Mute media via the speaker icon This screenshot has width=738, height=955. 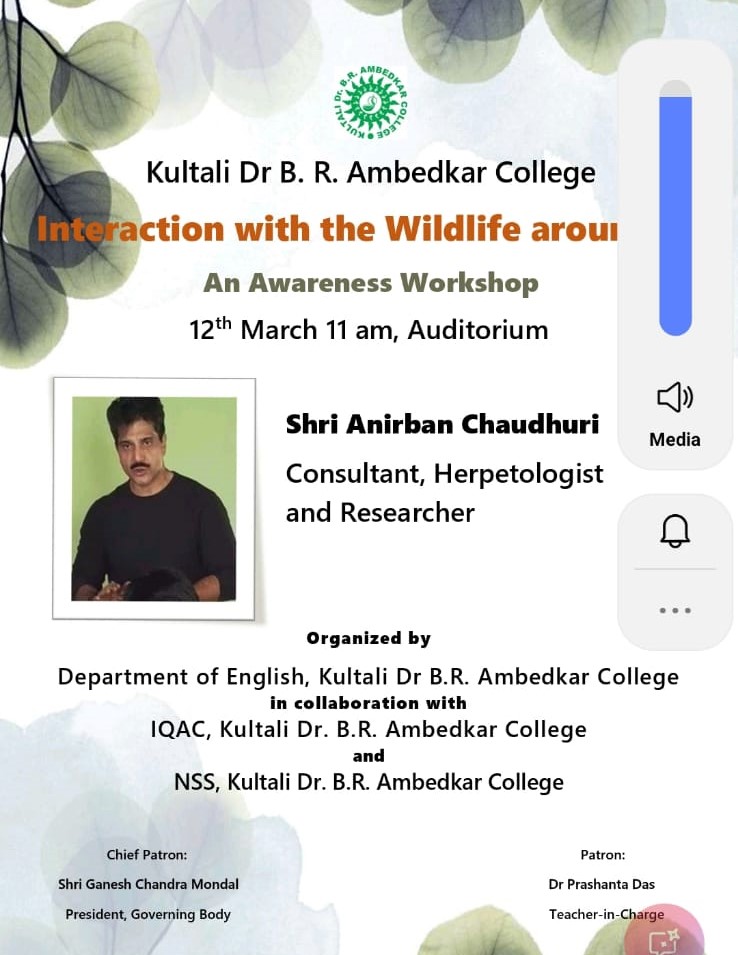(x=675, y=397)
